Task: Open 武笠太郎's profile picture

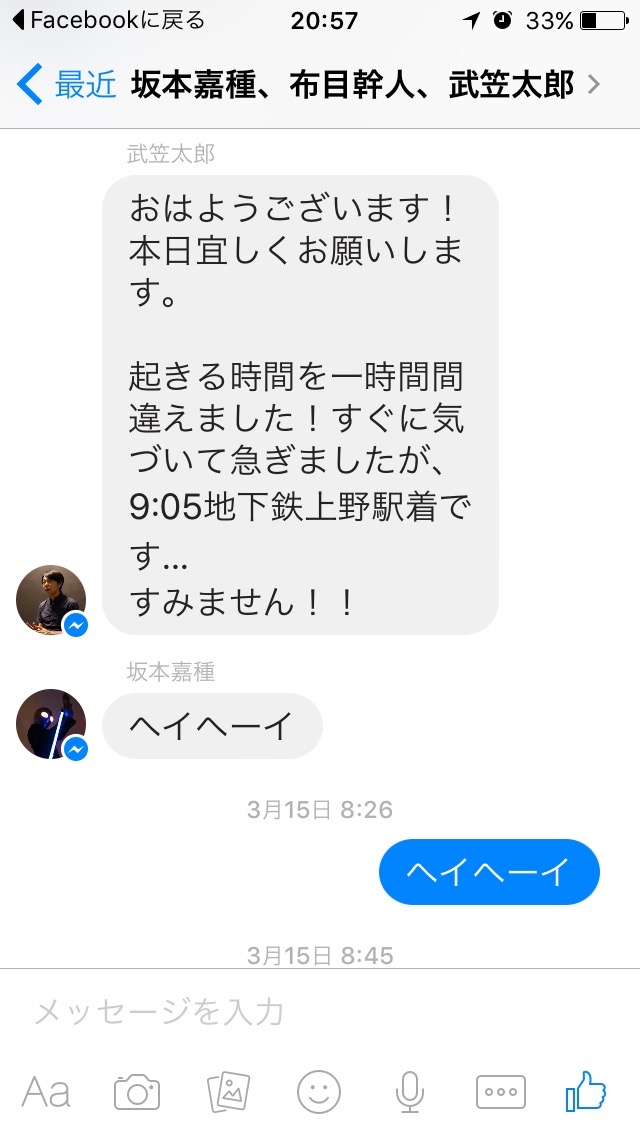Action: coord(51,600)
